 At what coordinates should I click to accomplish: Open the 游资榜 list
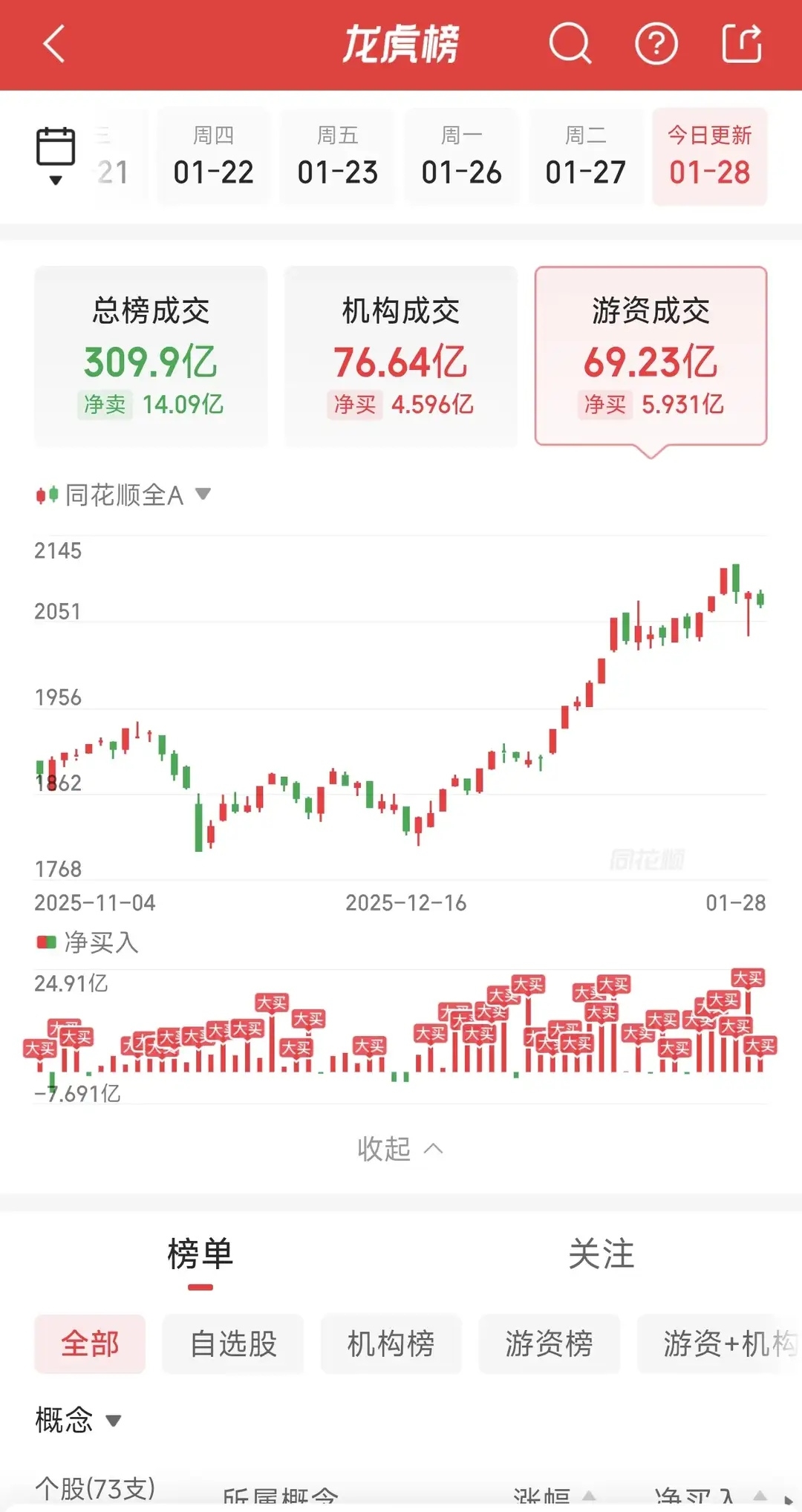tap(550, 1344)
